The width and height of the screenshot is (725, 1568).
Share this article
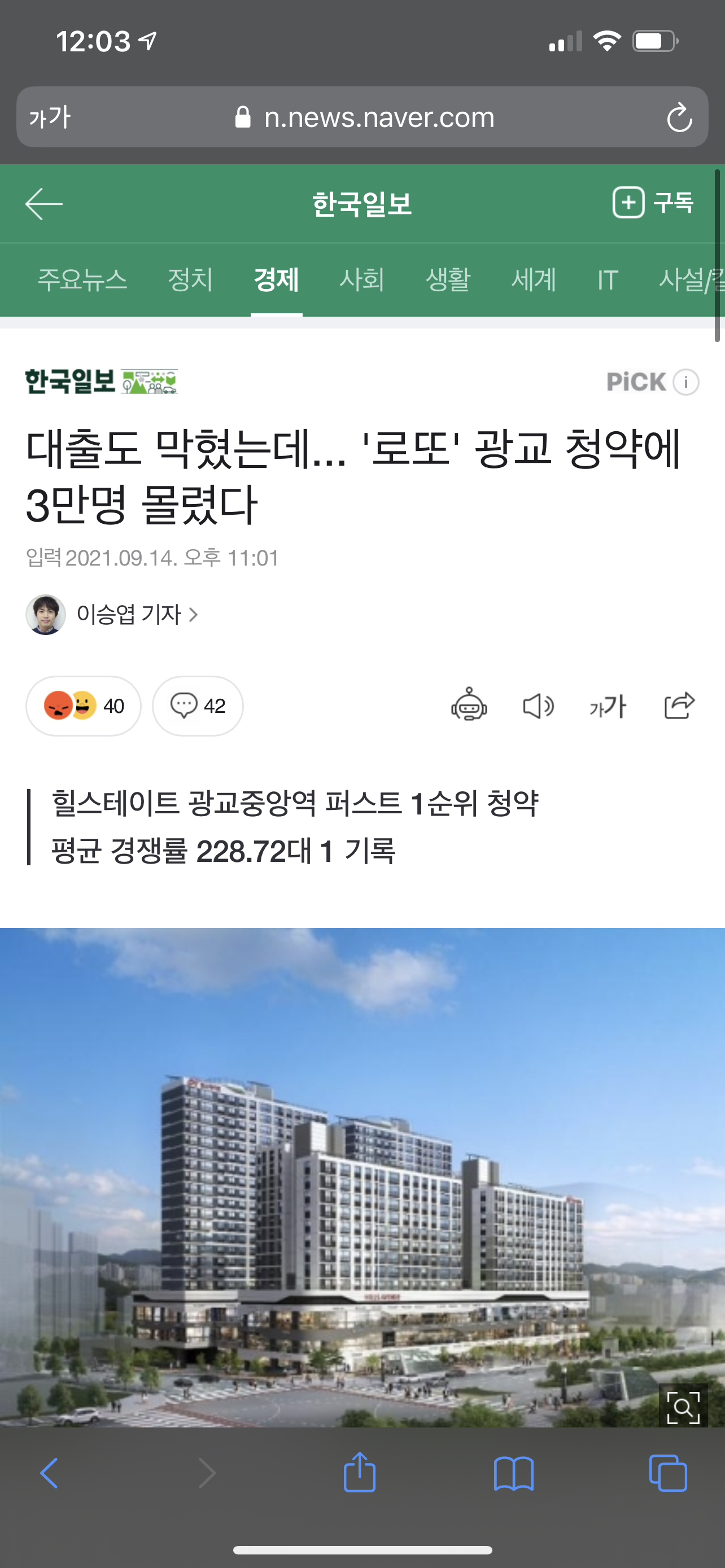click(x=679, y=706)
